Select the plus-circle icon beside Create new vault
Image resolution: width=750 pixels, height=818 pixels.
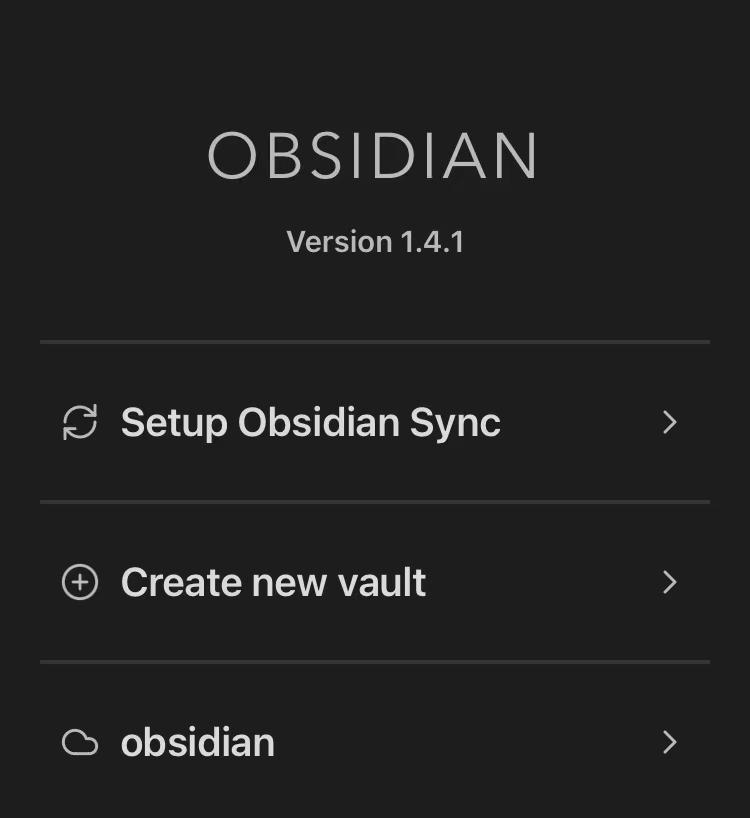80,581
